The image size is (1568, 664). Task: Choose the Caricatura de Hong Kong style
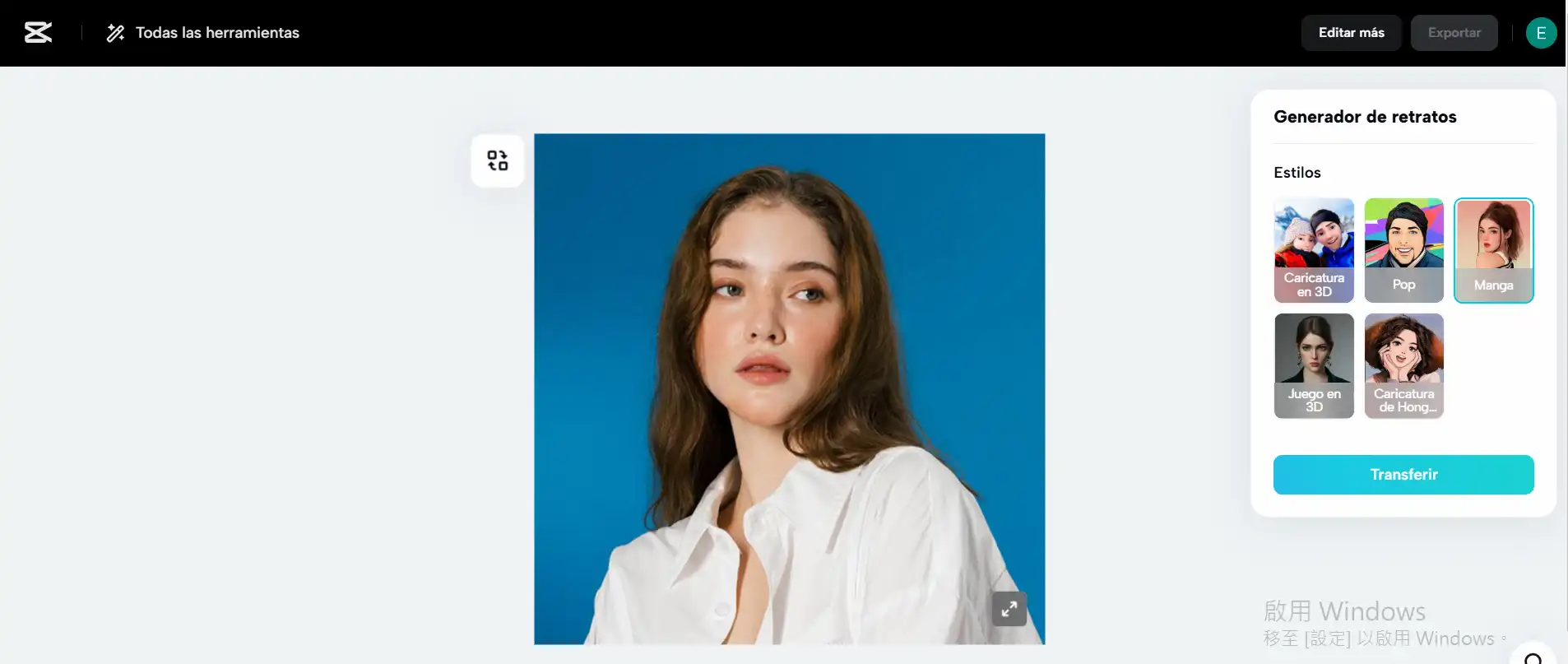(1403, 366)
